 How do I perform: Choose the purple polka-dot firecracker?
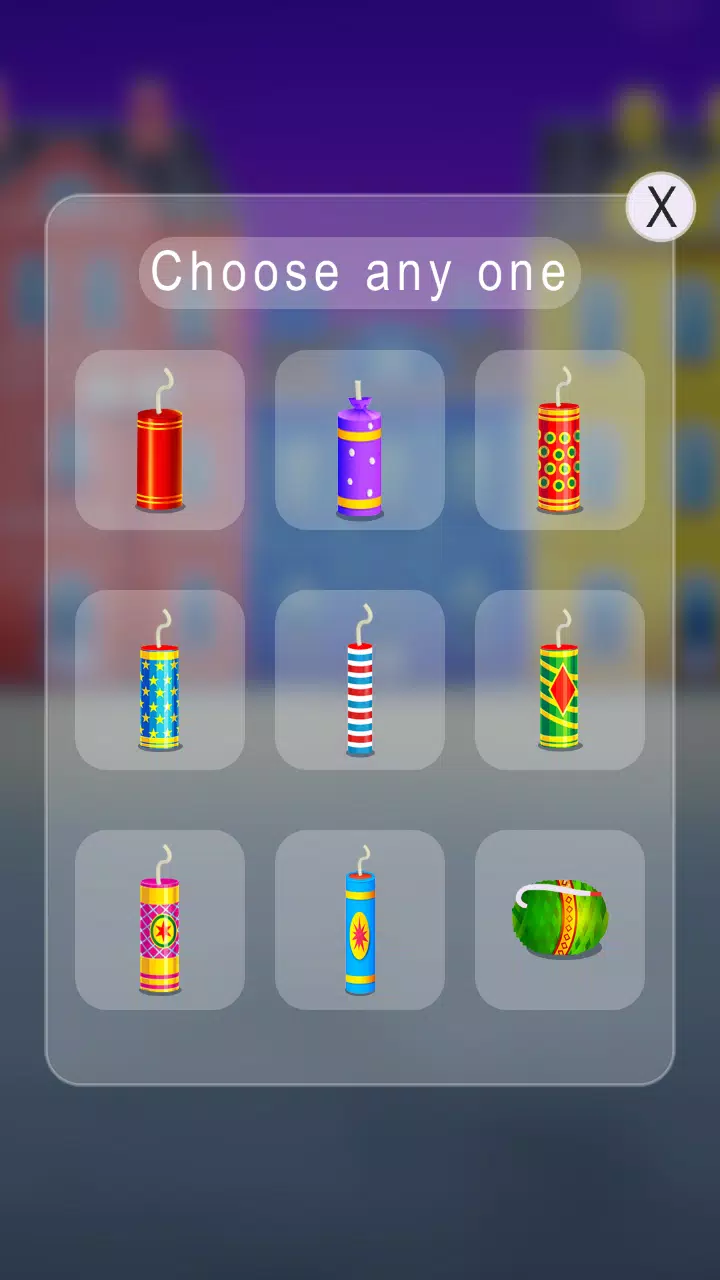pos(360,442)
